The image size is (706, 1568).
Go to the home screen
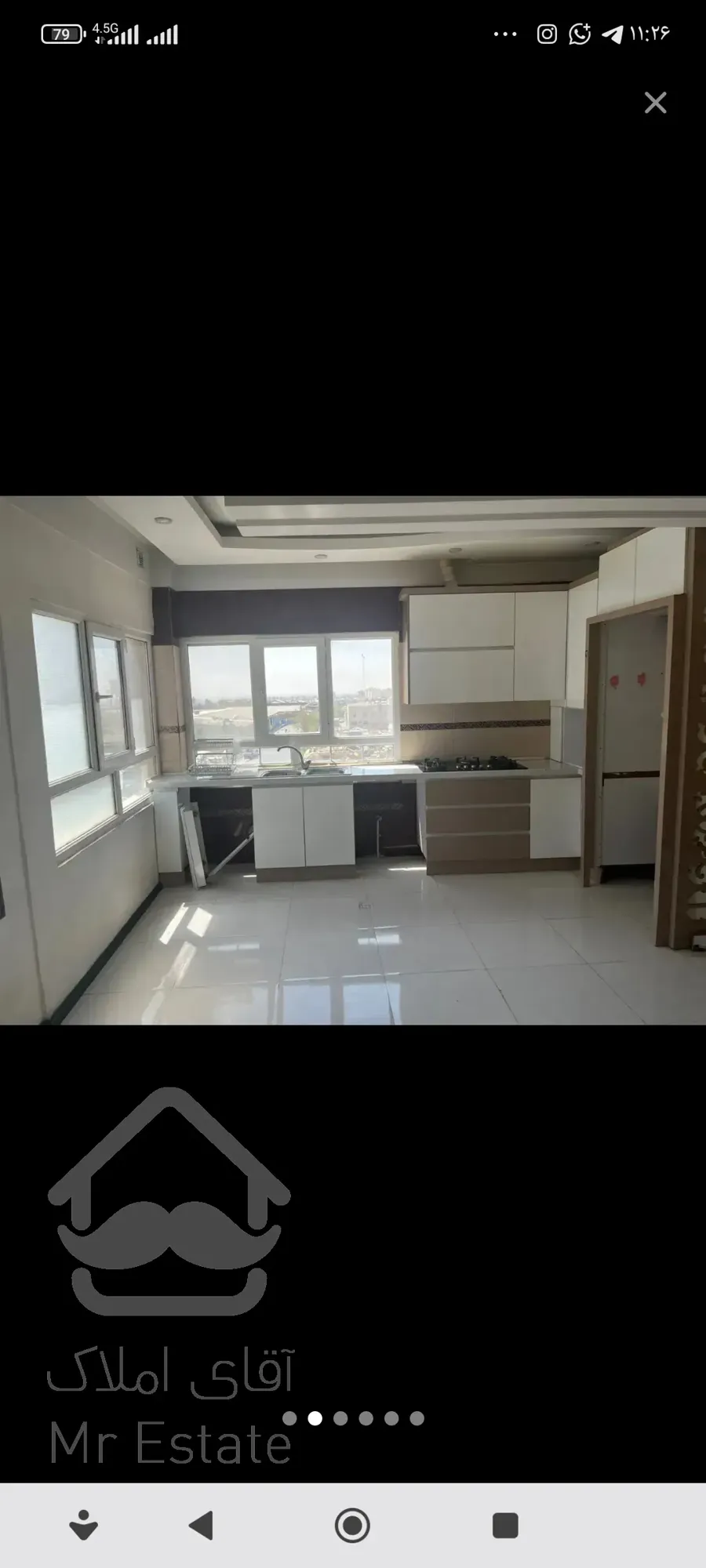352,1526
